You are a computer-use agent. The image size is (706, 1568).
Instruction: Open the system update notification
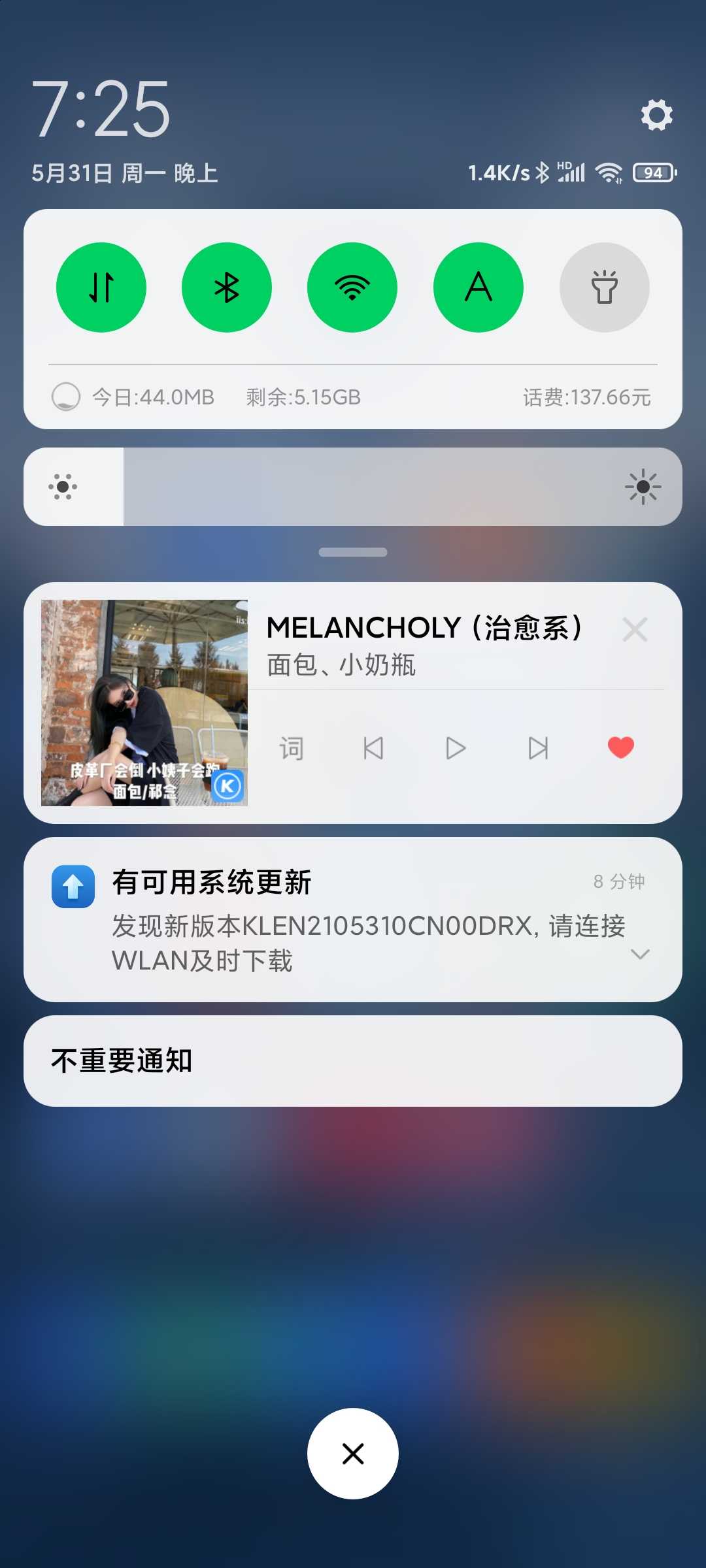pos(353,920)
